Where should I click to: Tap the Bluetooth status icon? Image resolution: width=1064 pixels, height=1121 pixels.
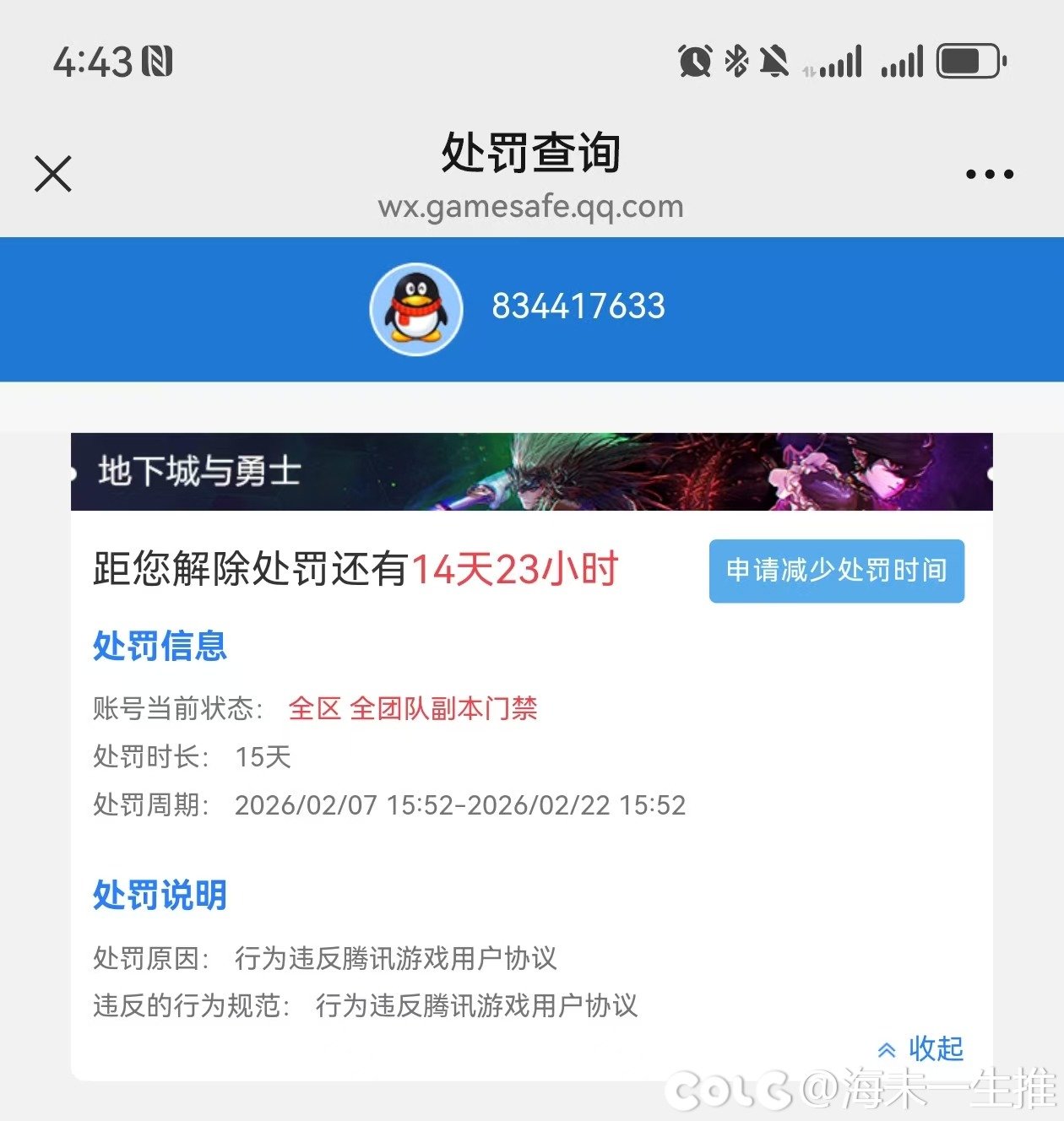click(x=737, y=61)
